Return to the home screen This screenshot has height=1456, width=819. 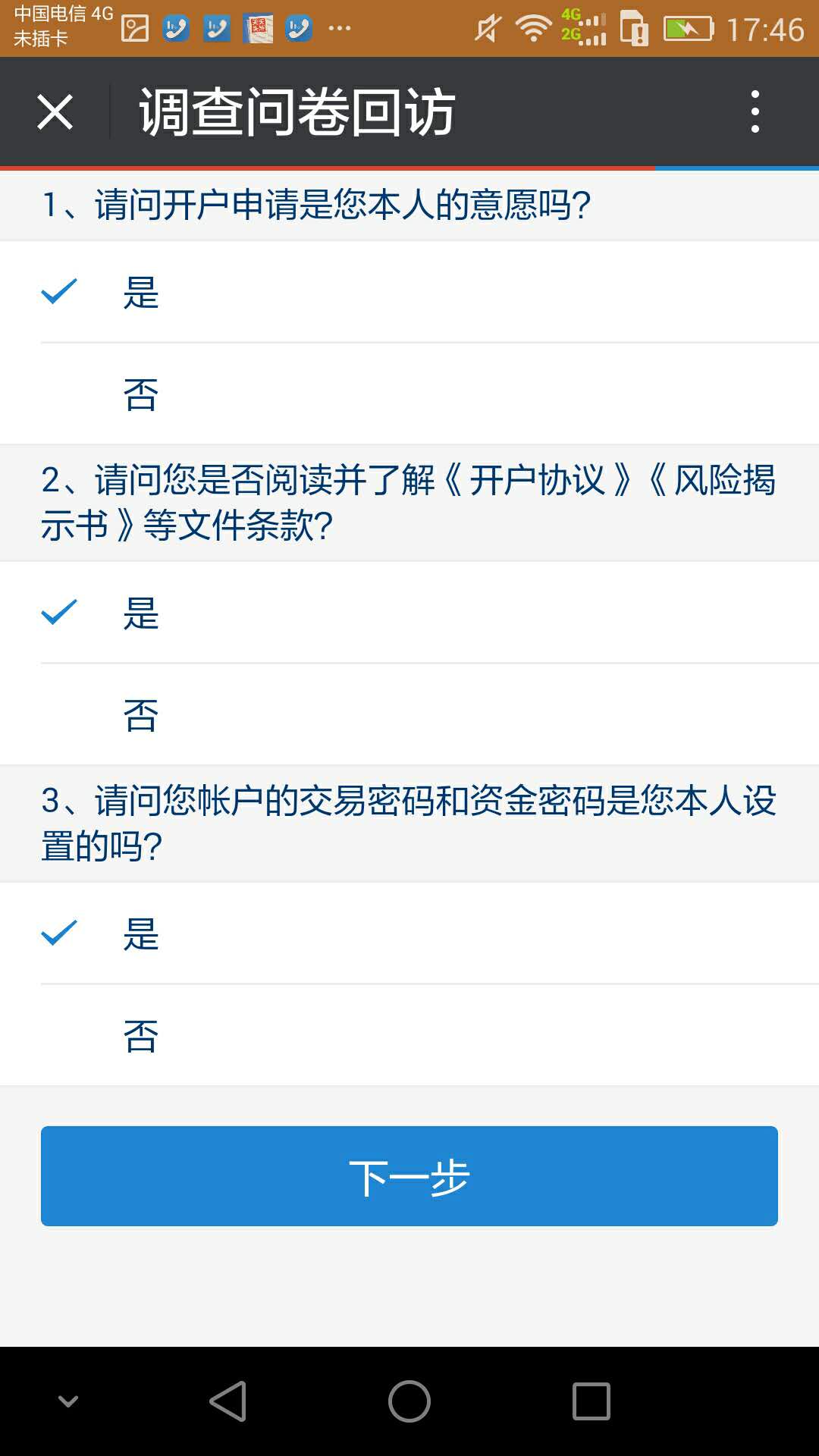coord(409,1401)
